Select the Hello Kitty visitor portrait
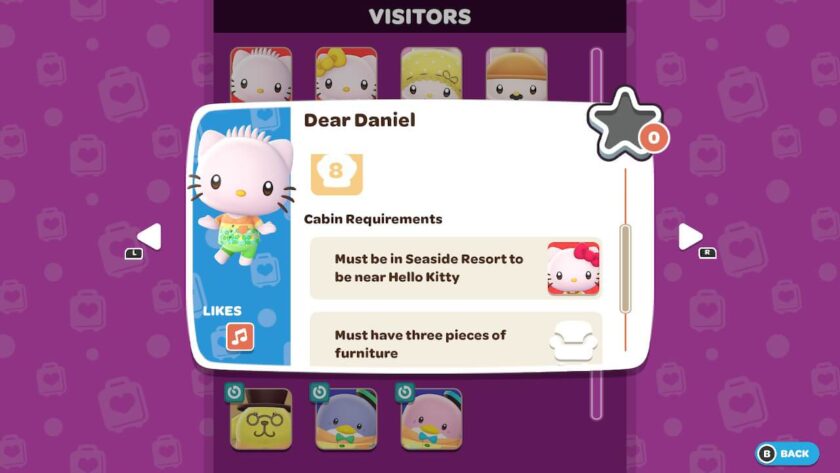 (346, 73)
